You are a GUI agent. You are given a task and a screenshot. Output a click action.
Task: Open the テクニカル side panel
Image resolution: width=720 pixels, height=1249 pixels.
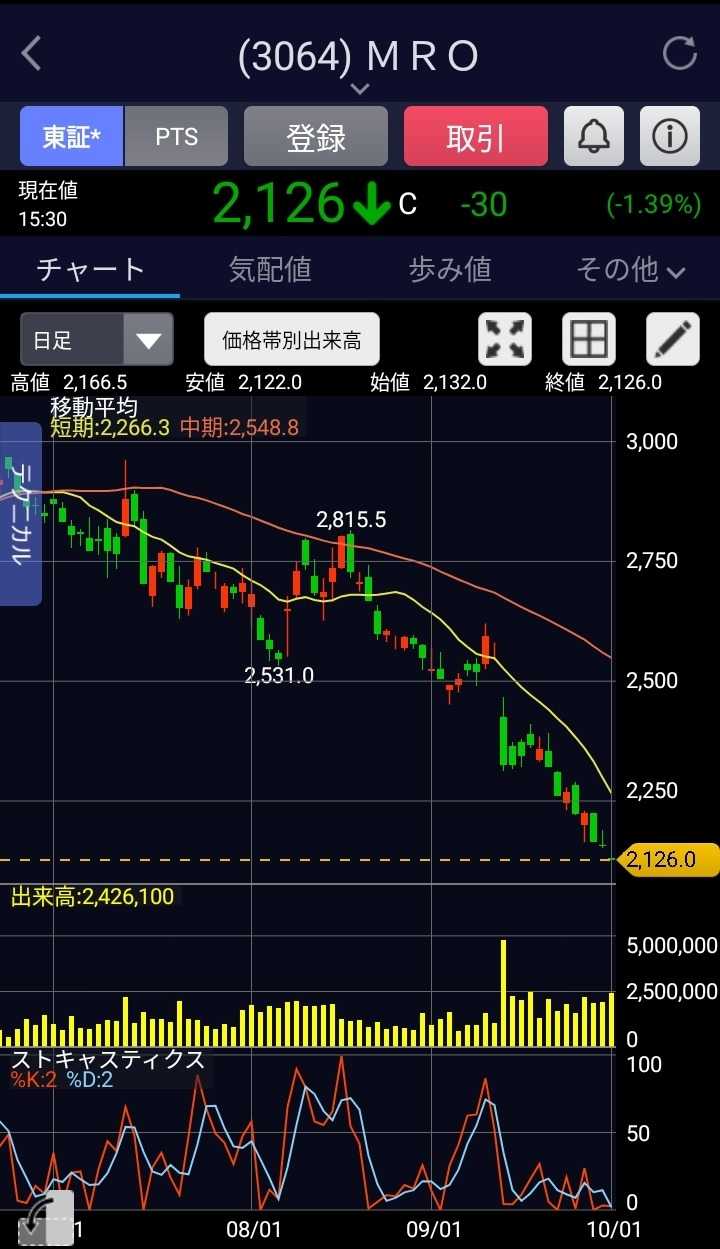(x=21, y=514)
